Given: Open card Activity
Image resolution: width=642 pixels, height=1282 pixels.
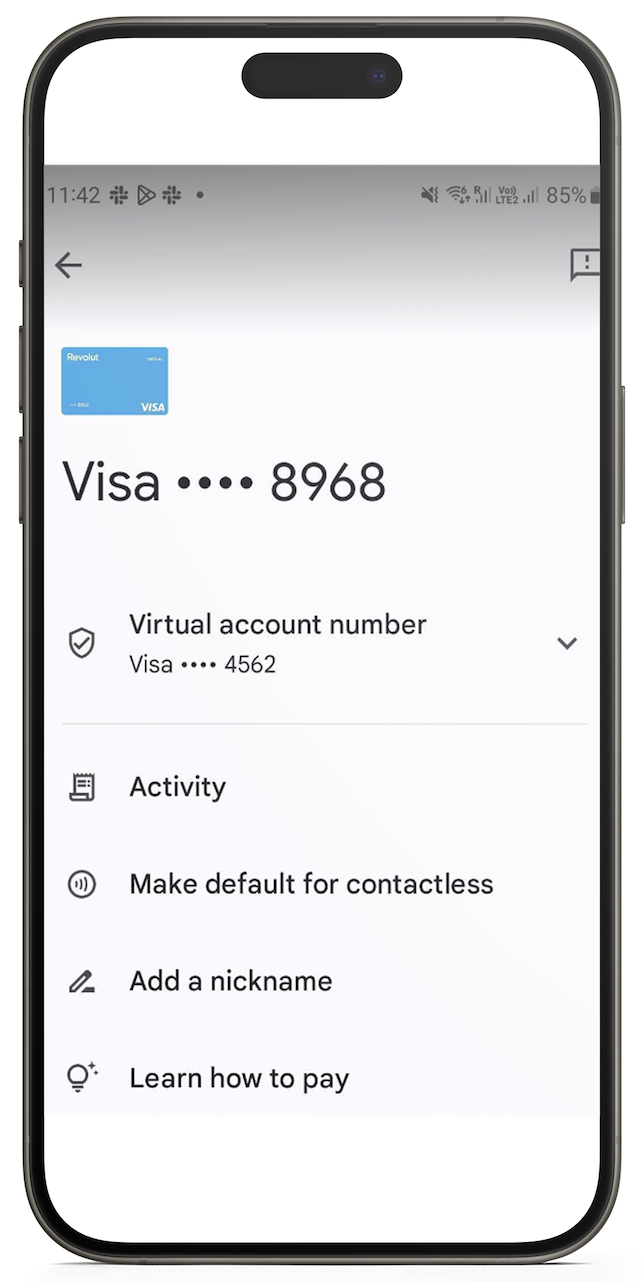Looking at the screenshot, I should (178, 787).
